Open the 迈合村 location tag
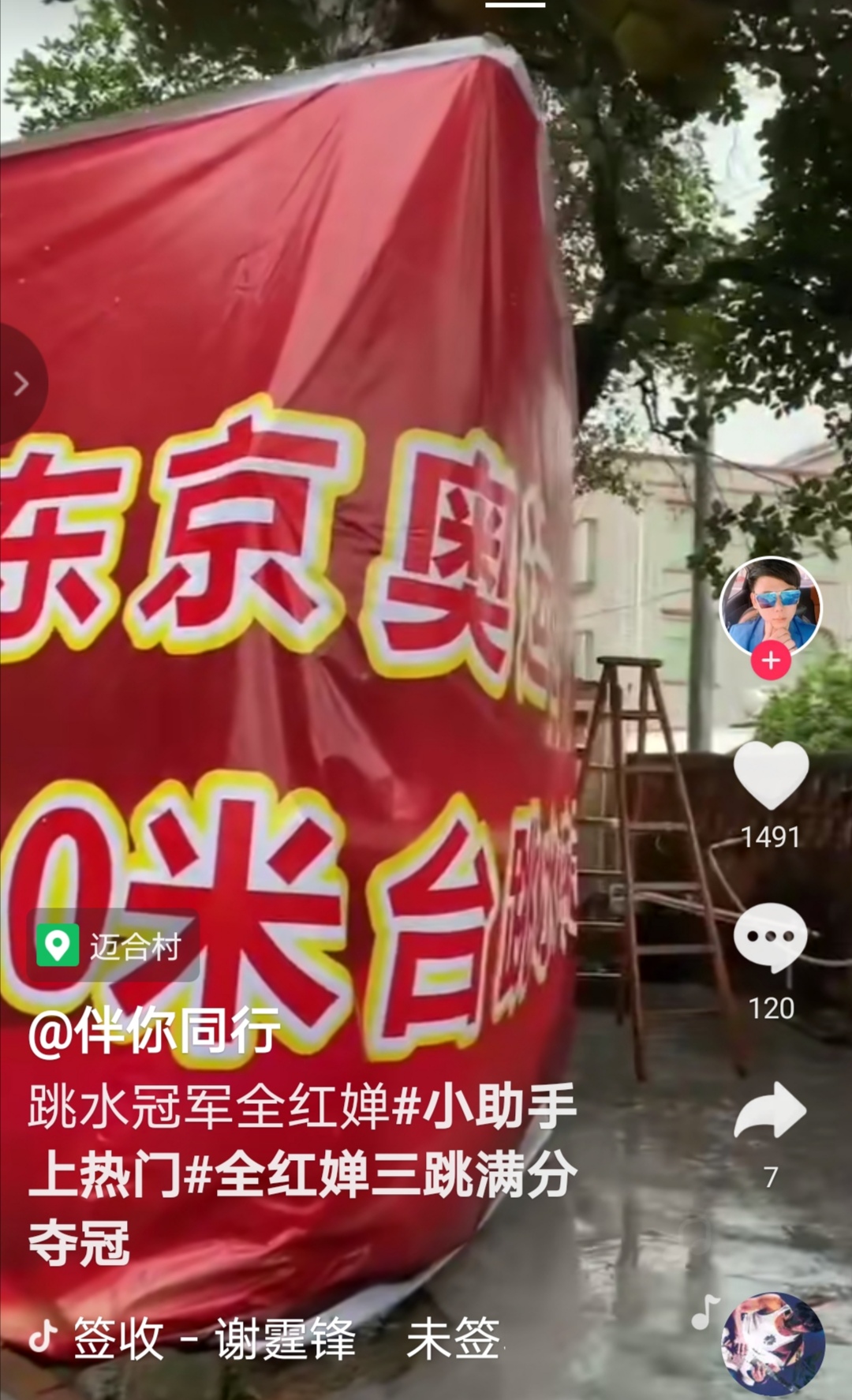Viewport: 852px width, 1400px height. point(114,945)
